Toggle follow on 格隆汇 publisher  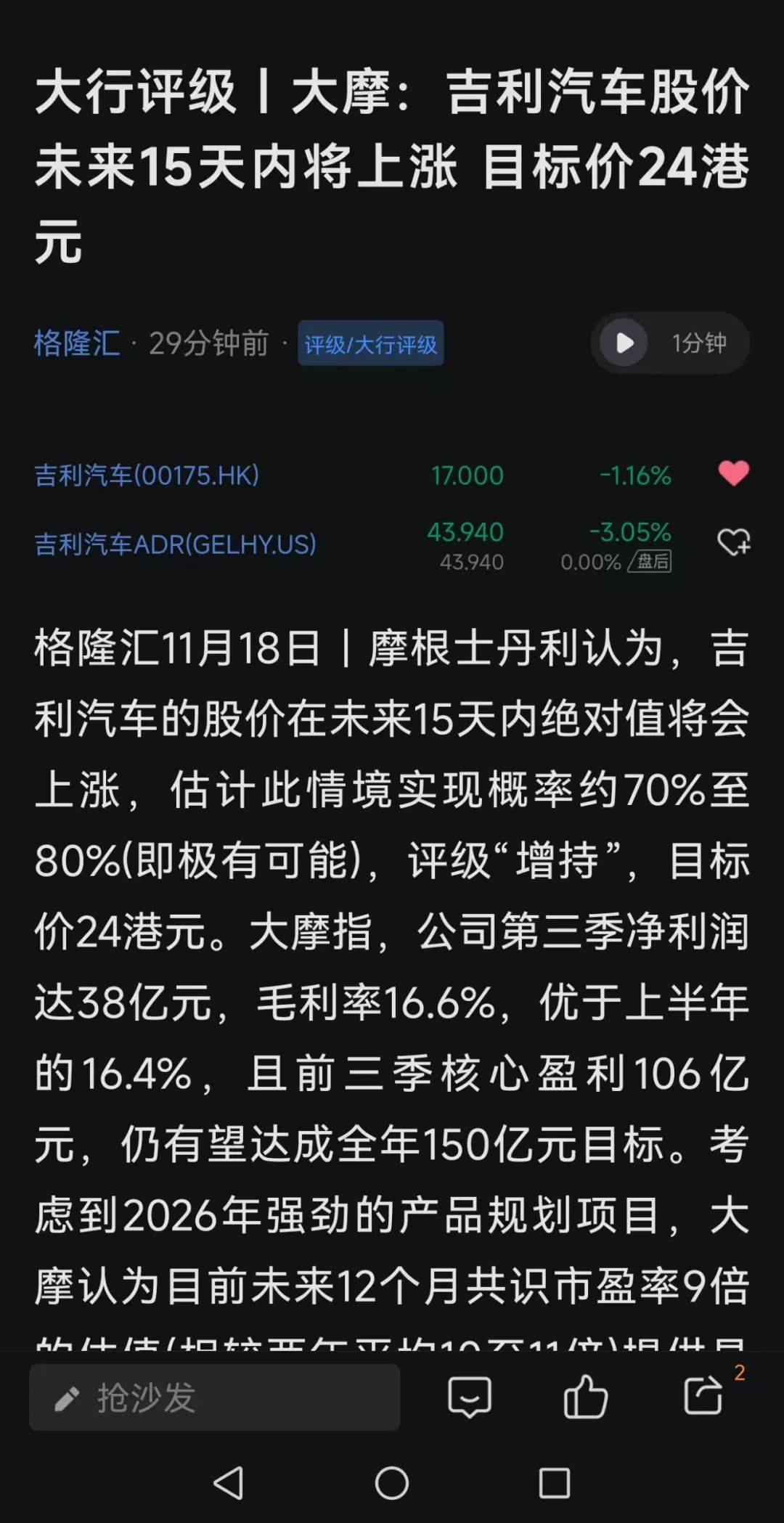(x=75, y=345)
